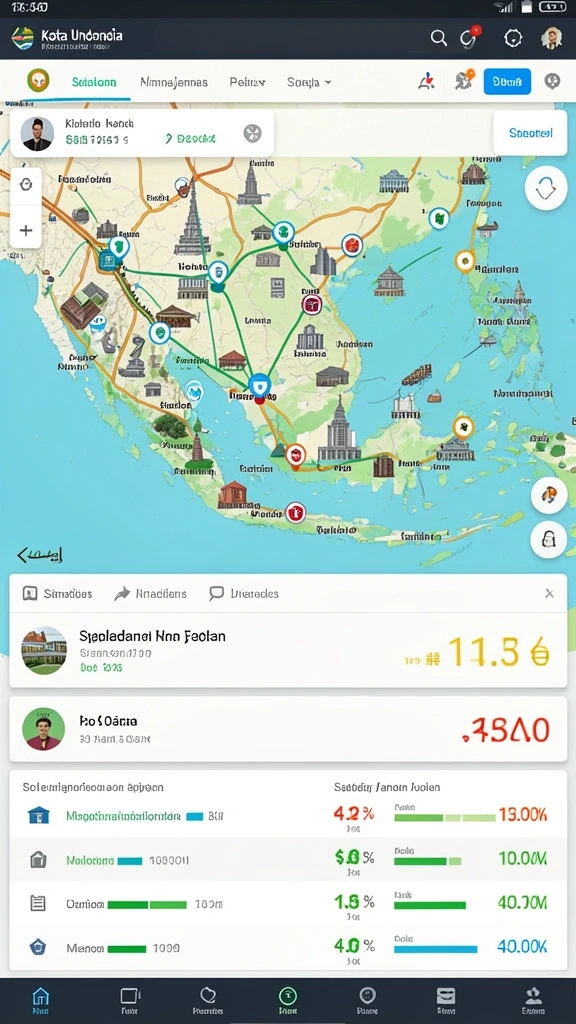576x1024 pixels.
Task: Dismiss the bottom panel with the X
Action: tap(549, 593)
